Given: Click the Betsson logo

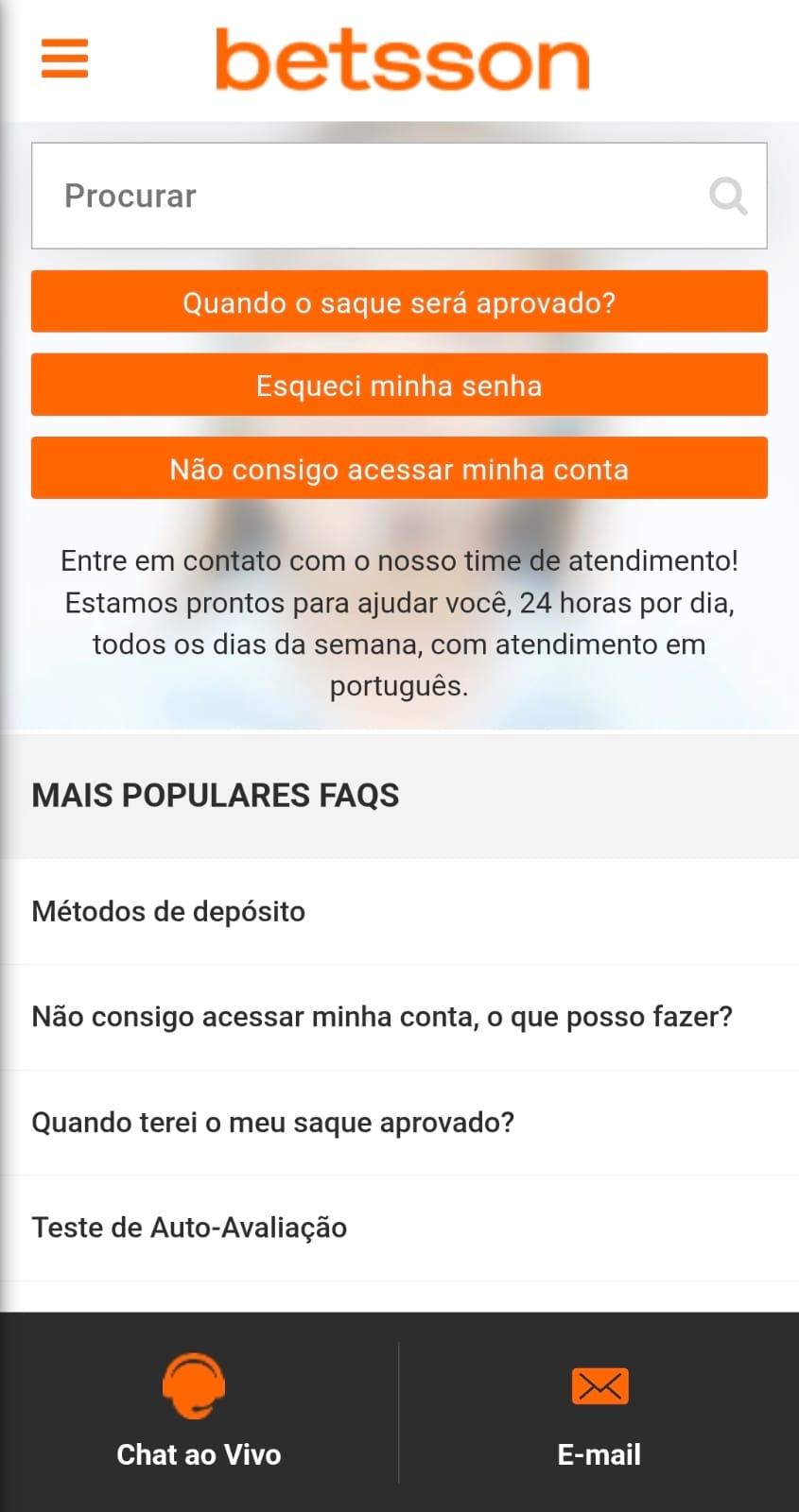Looking at the screenshot, I should (x=400, y=59).
